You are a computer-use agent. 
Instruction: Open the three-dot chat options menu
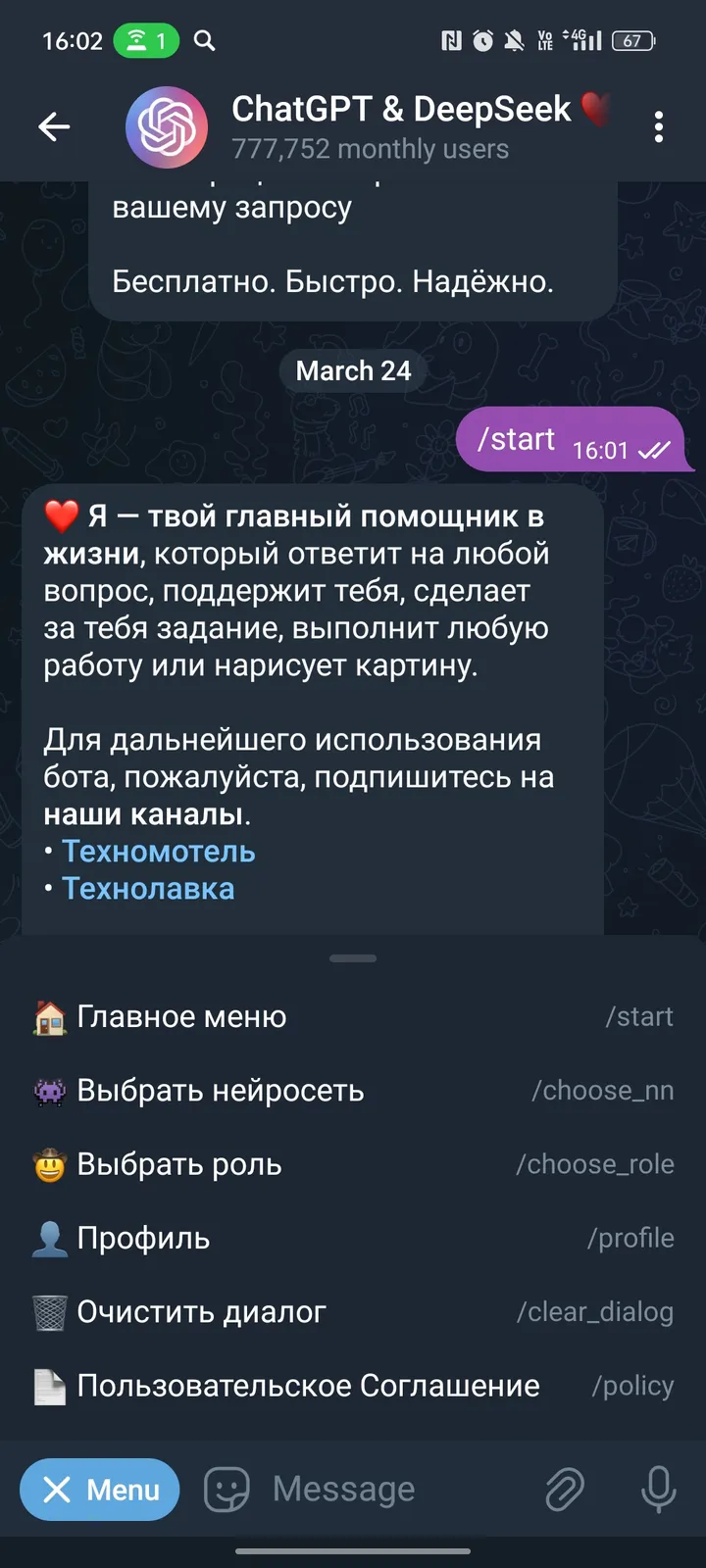point(659,127)
